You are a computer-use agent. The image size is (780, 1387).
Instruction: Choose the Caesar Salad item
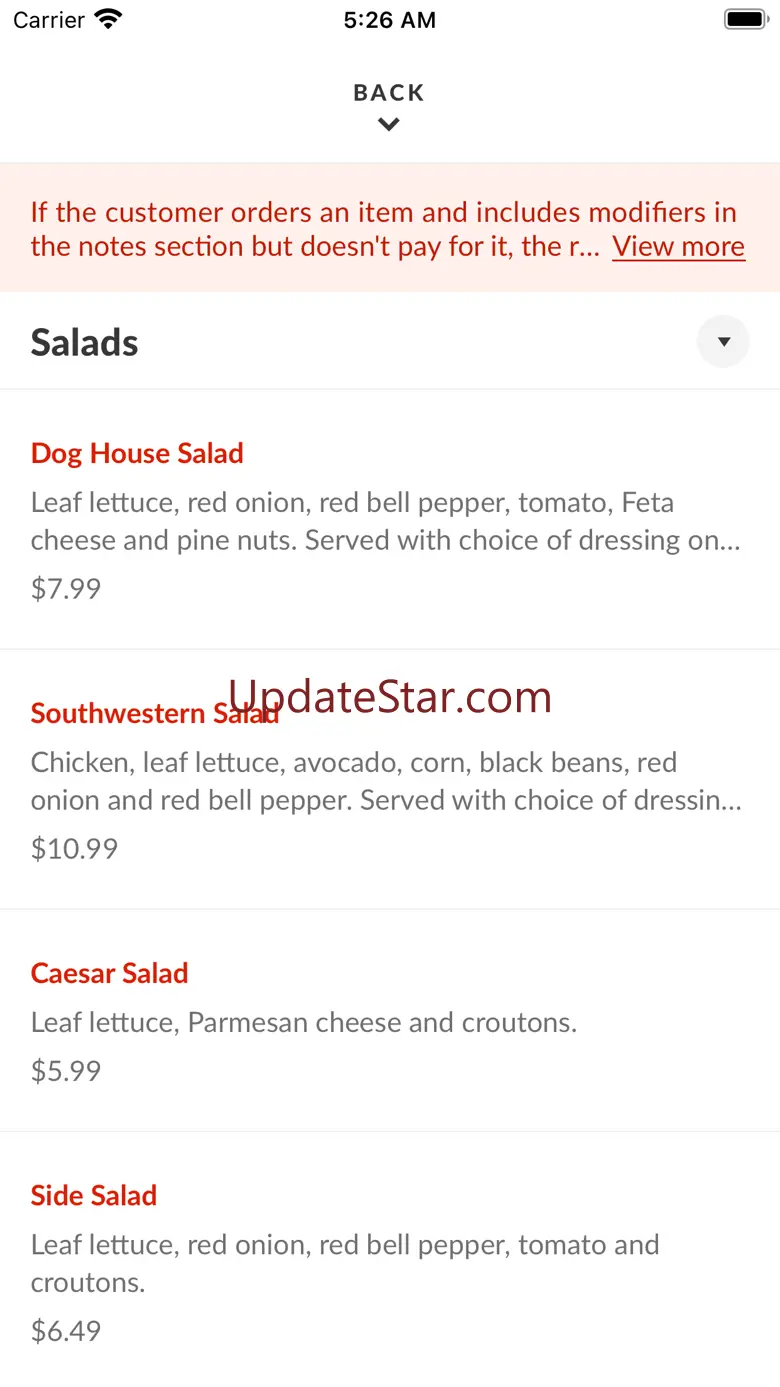click(x=110, y=973)
